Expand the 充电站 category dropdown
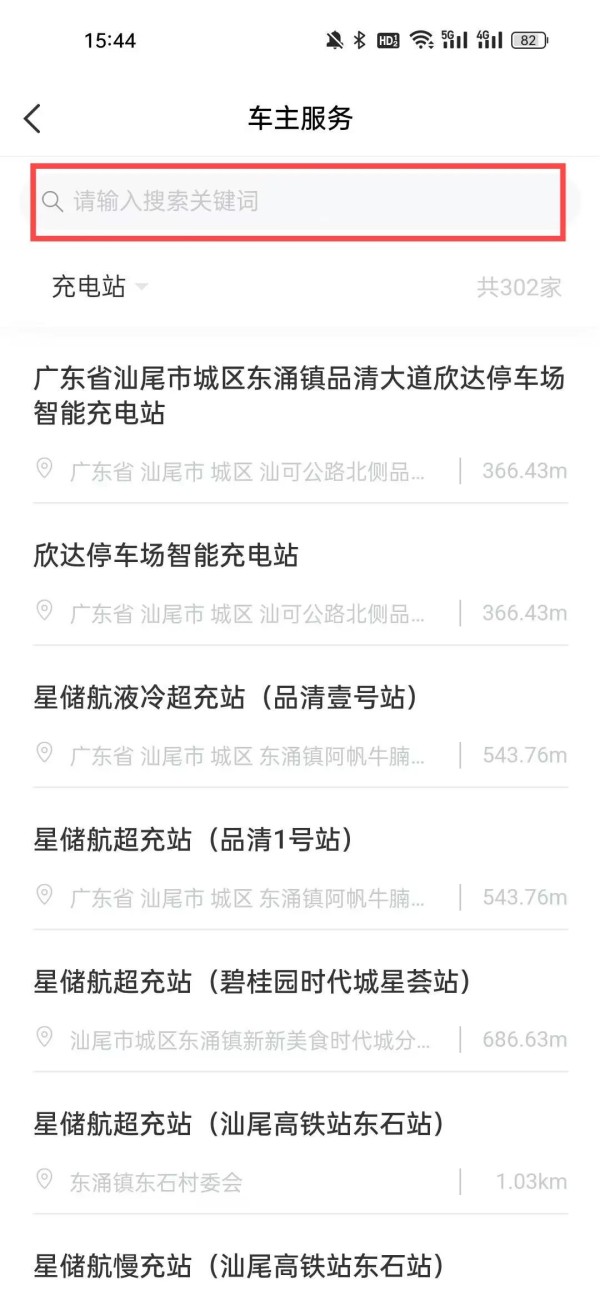Screen dimensions: 600x1305 click(100, 287)
